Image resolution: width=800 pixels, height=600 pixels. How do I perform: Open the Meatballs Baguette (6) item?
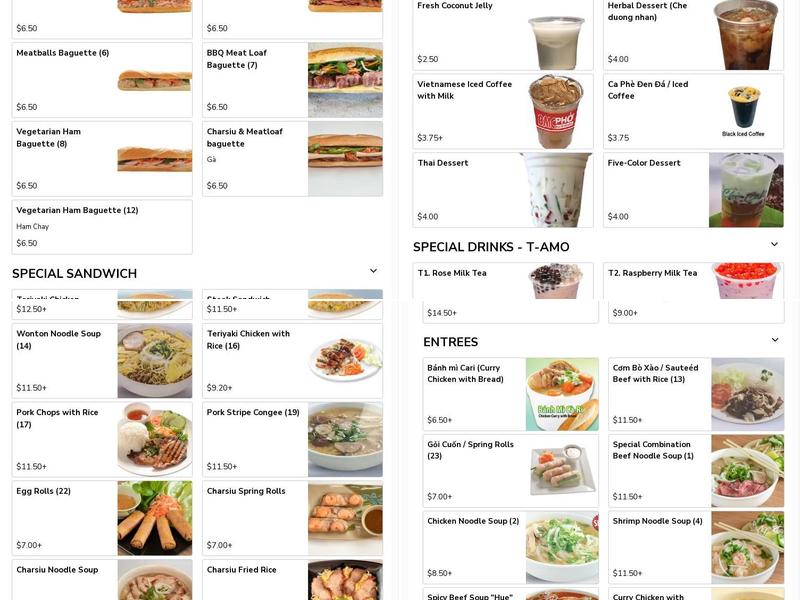pos(102,80)
